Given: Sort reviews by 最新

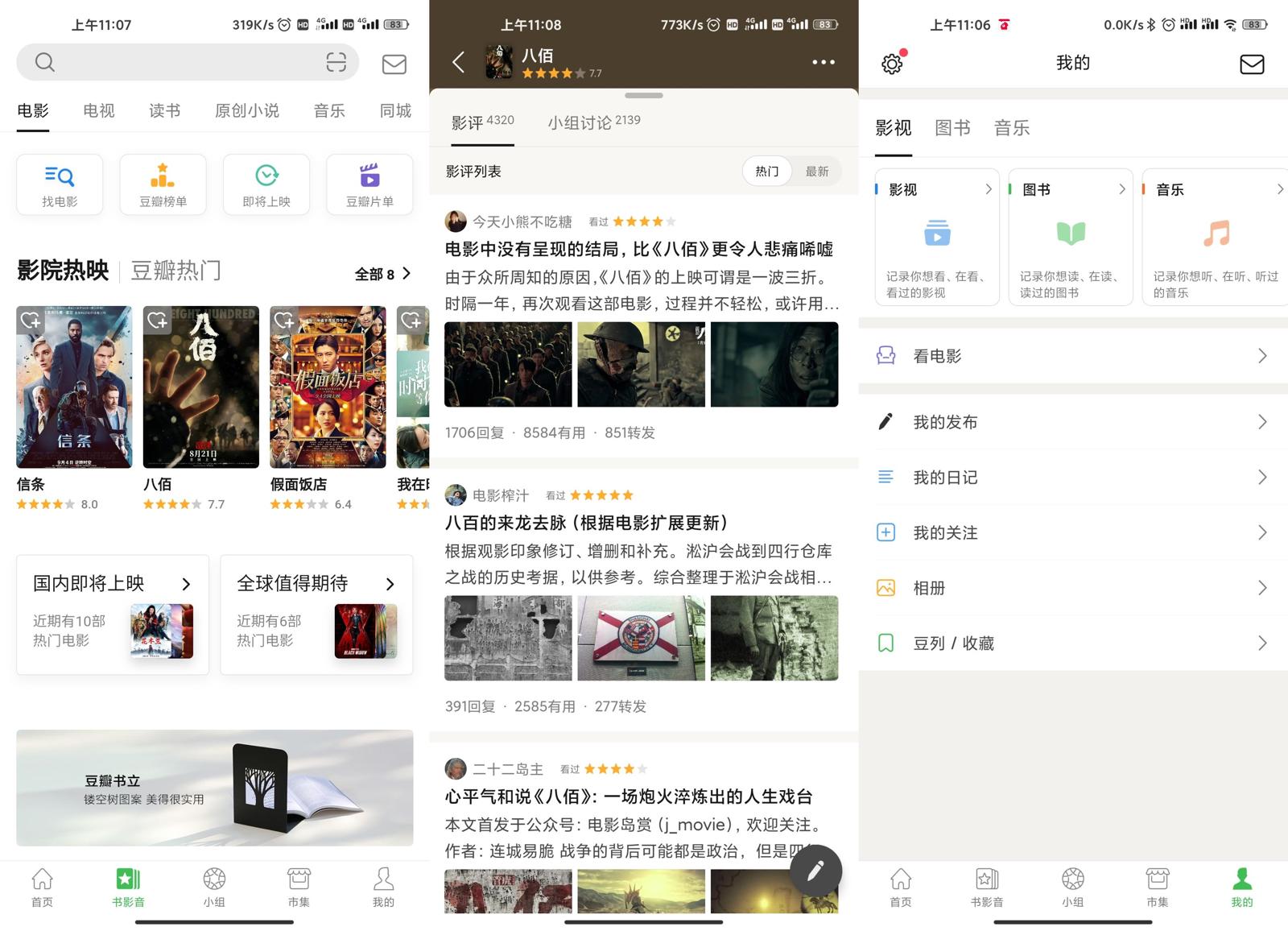Looking at the screenshot, I should tap(816, 172).
